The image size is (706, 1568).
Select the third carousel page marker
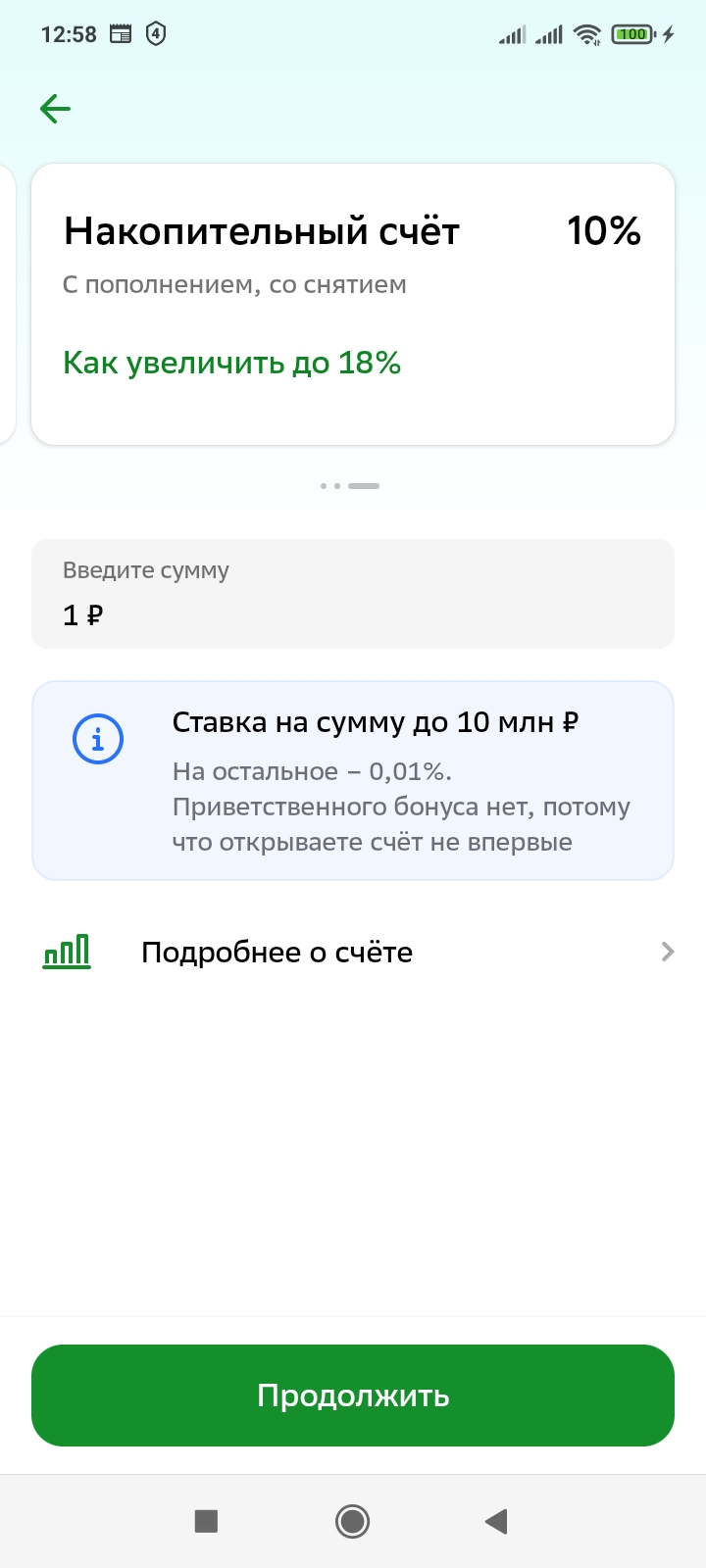coord(364,485)
